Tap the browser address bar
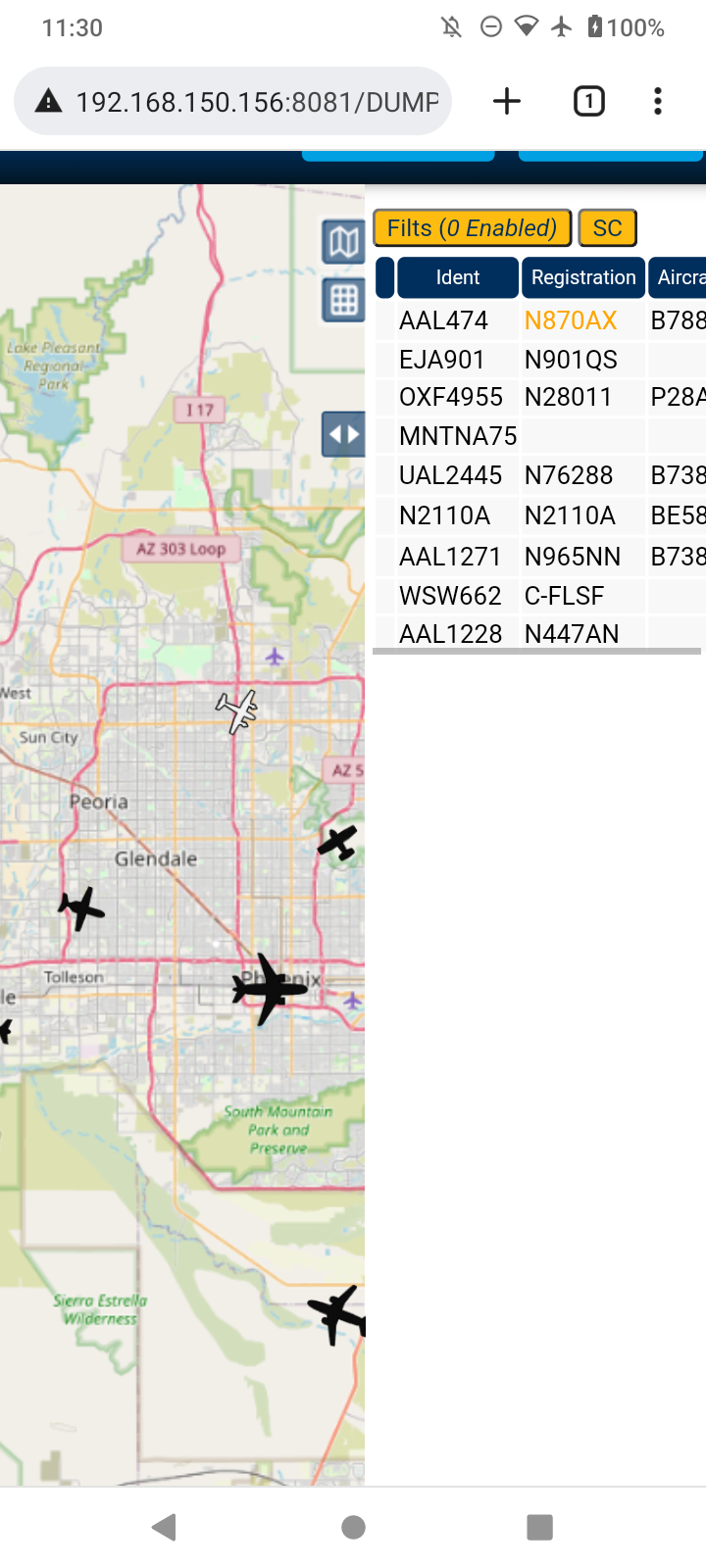The width and height of the screenshot is (706, 1568). 232,101
